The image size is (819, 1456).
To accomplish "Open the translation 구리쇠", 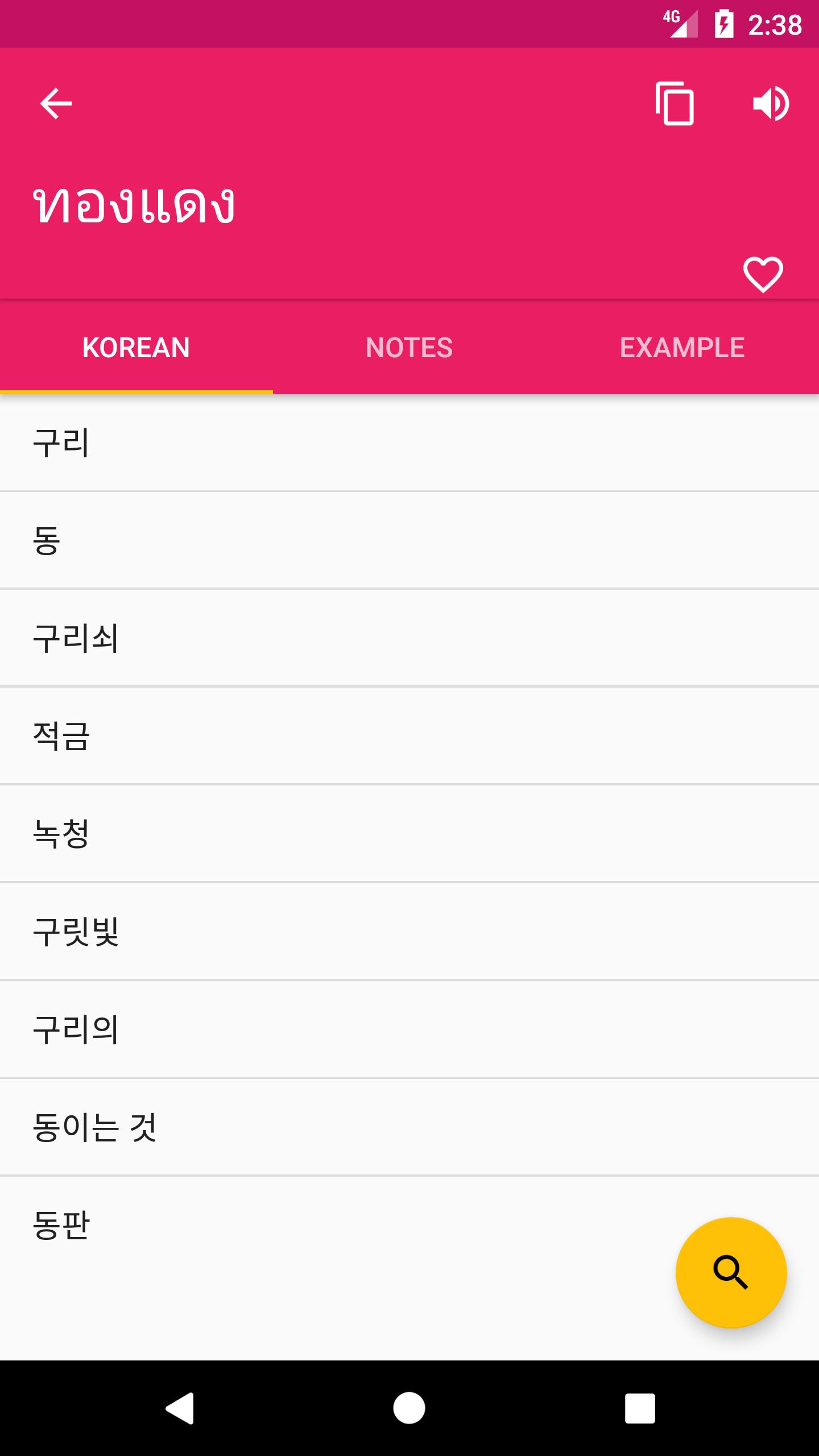I will point(409,638).
